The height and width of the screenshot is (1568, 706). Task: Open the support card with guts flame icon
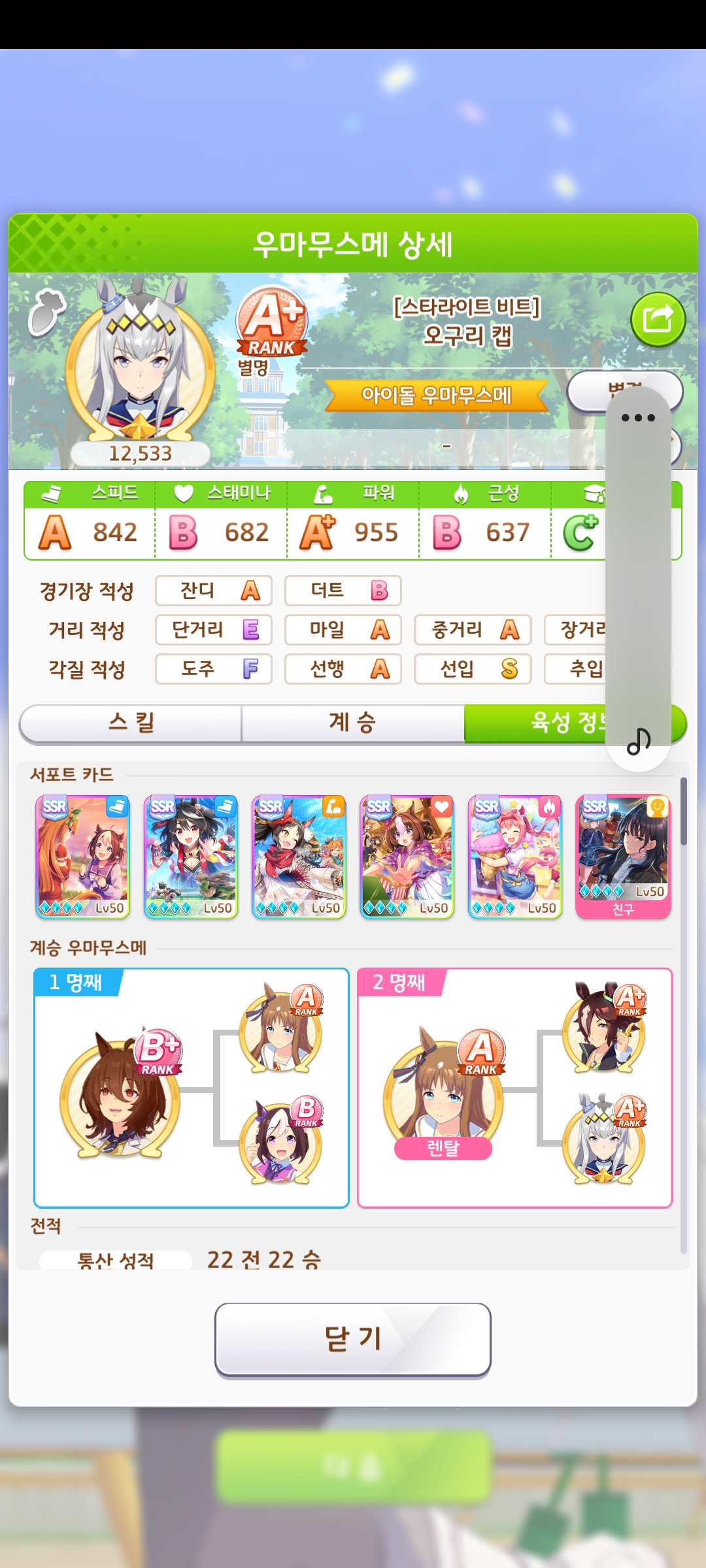click(x=515, y=857)
